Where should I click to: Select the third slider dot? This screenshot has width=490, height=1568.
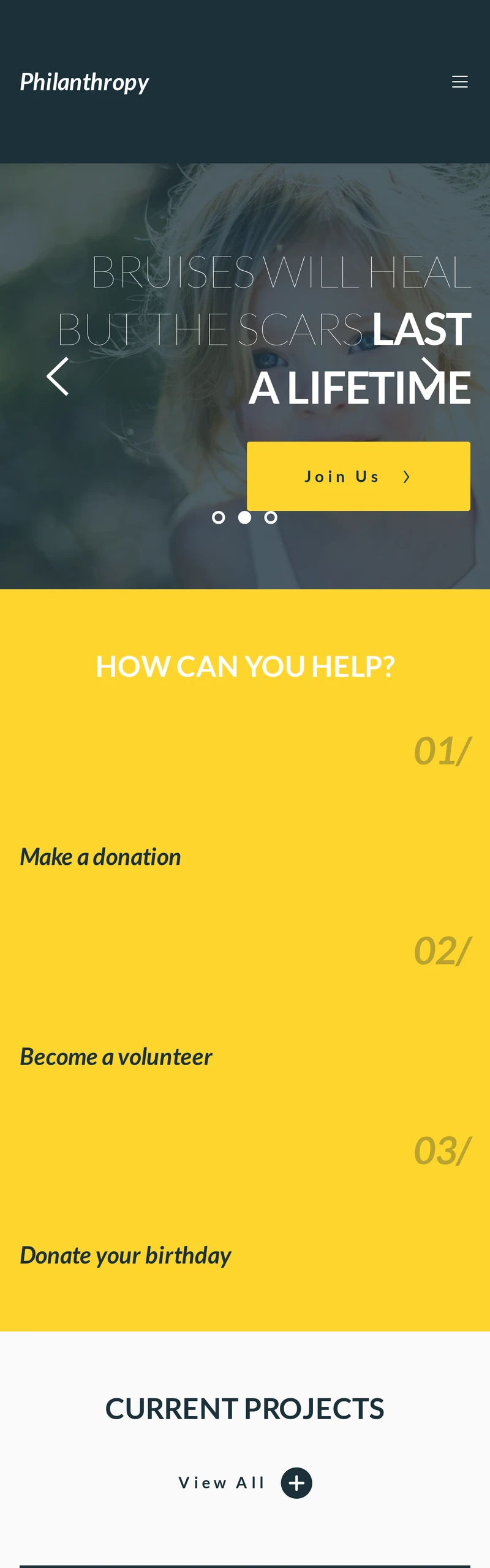coord(271,518)
